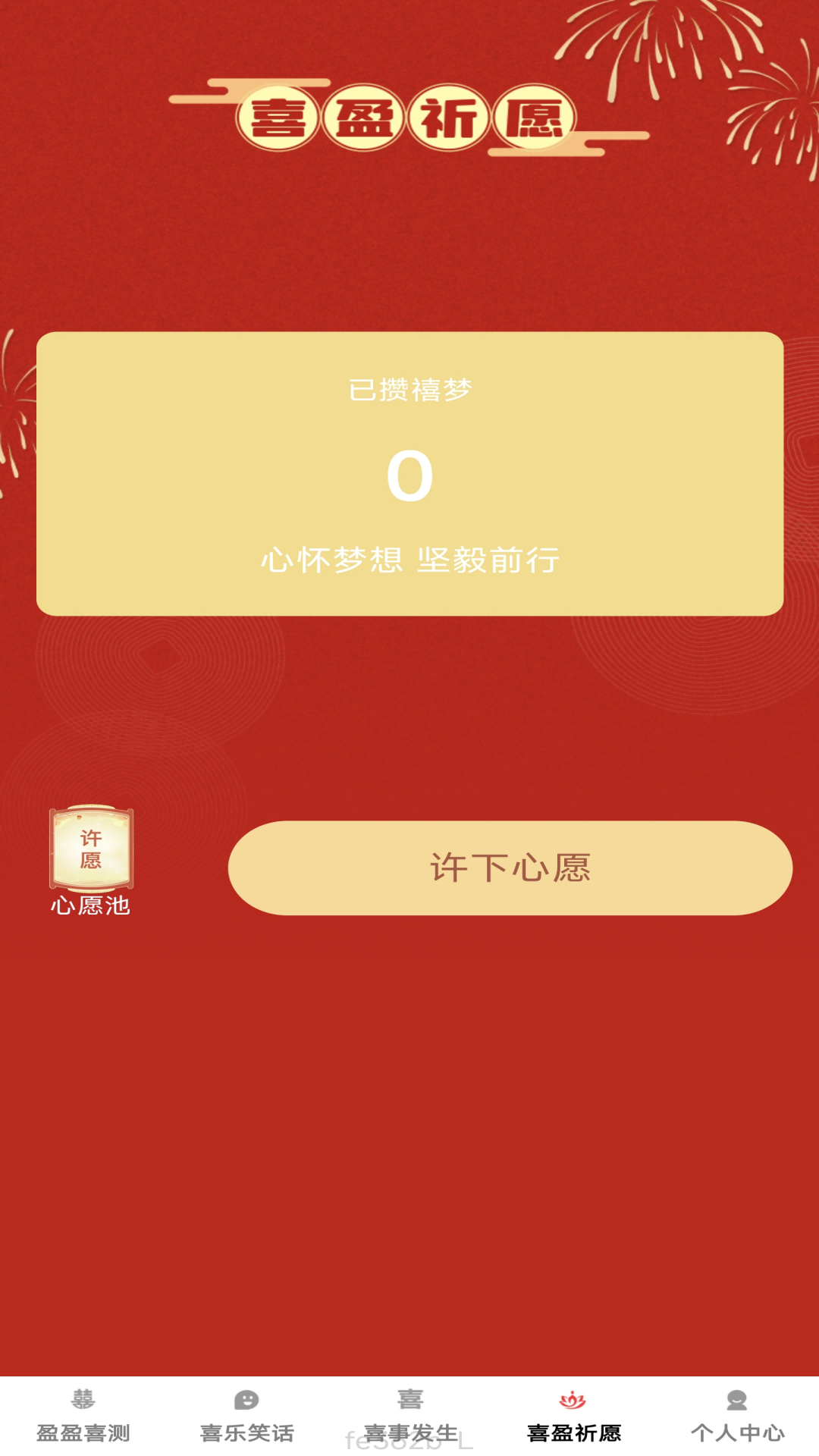This screenshot has height=1456, width=819.
Task: Switch to the 盈盈喜测 tab
Action: coord(83,1416)
